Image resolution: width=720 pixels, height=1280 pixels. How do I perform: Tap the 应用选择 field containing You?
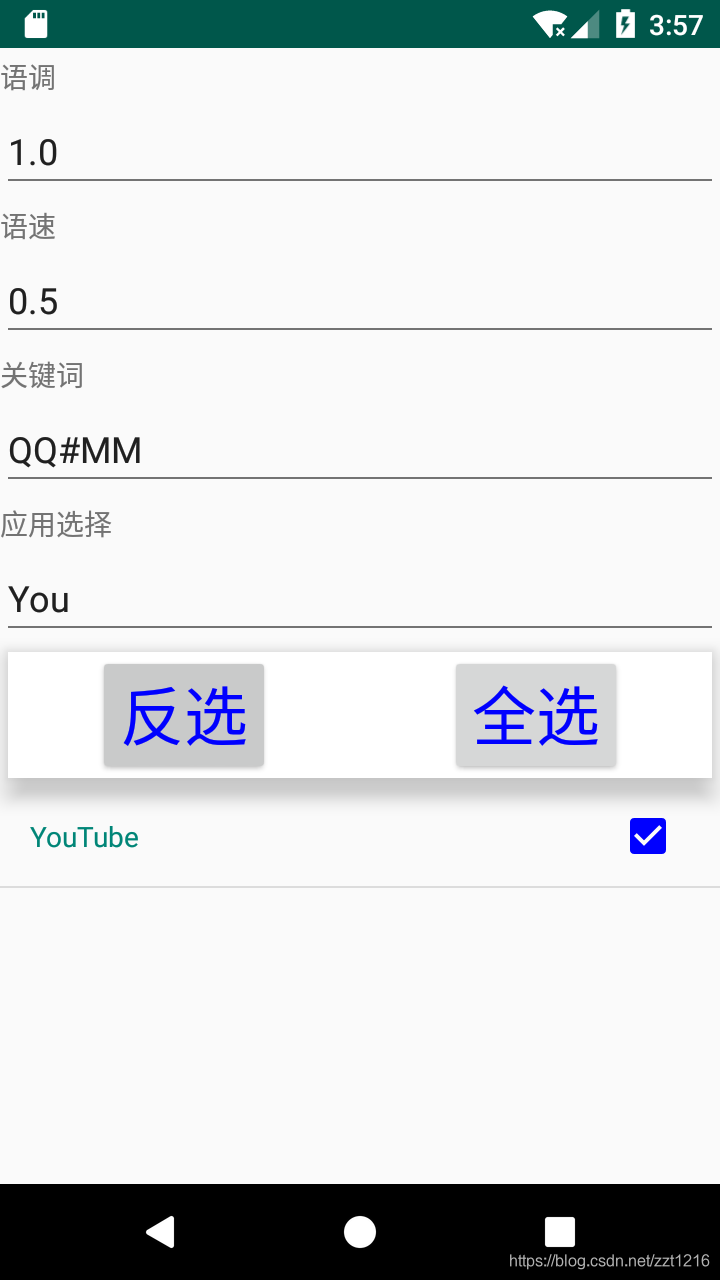tap(360, 600)
